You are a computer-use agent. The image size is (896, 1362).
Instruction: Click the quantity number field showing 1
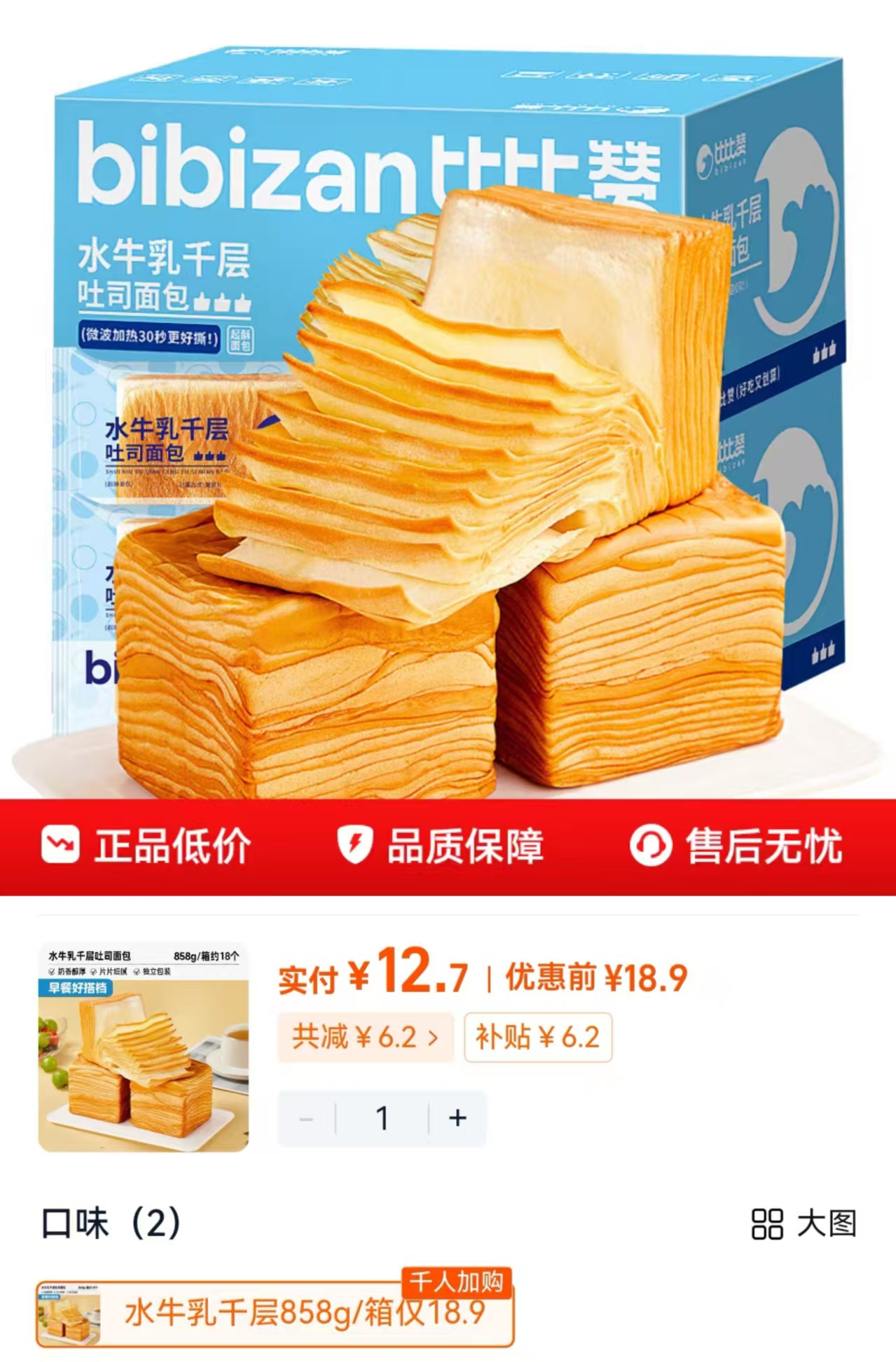[x=382, y=1118]
